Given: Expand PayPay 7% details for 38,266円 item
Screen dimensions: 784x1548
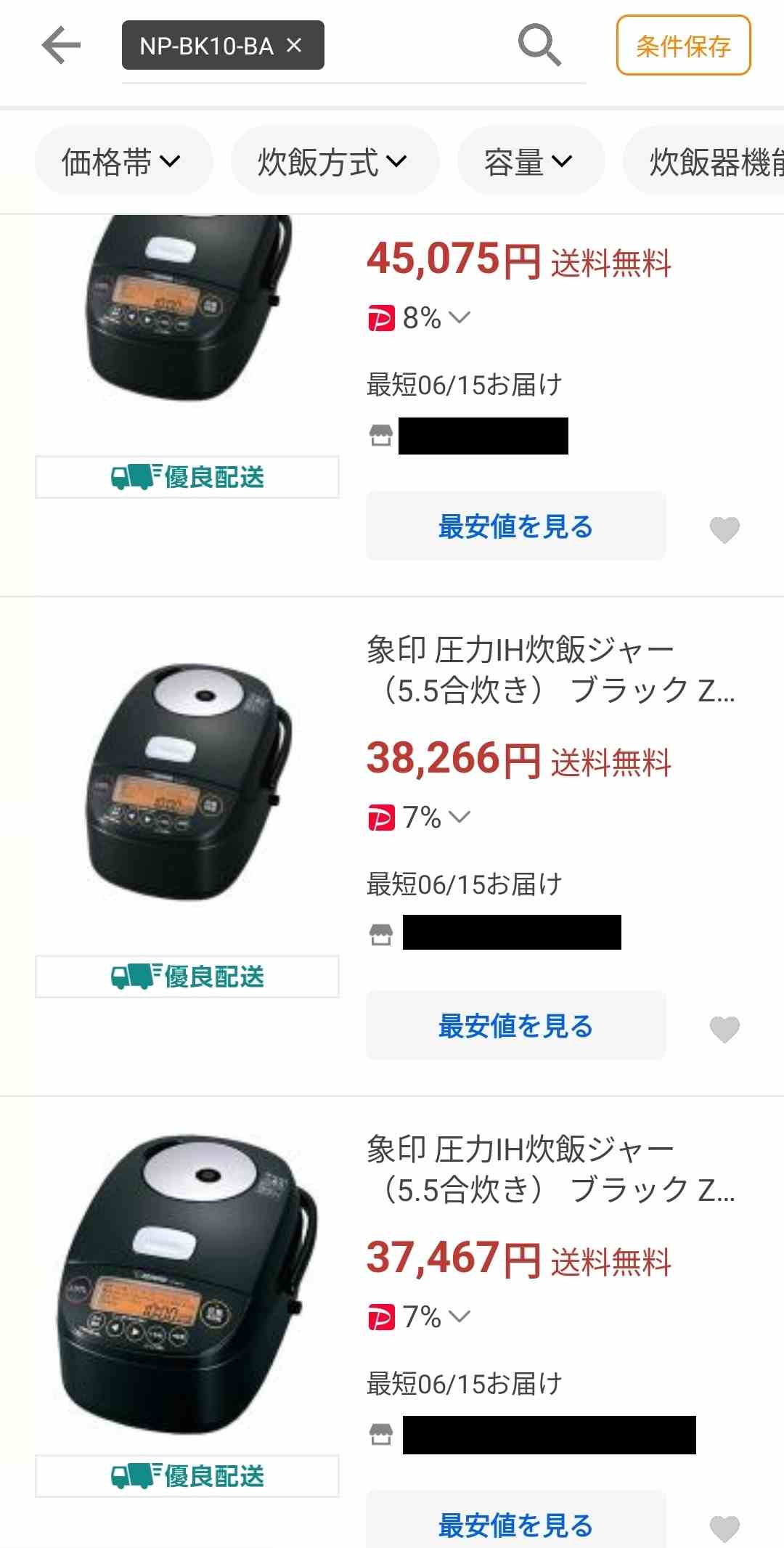Looking at the screenshot, I should (x=459, y=818).
